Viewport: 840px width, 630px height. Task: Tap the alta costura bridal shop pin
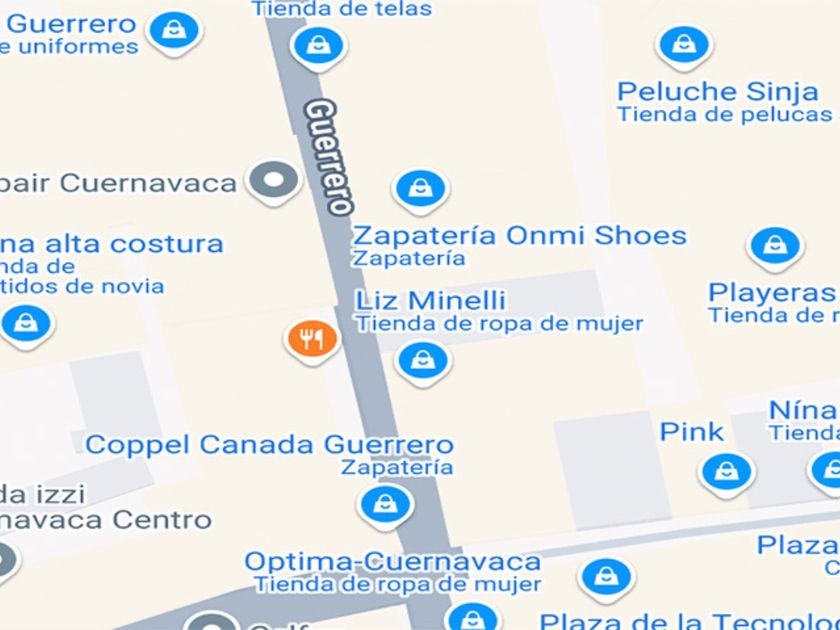pyautogui.click(x=27, y=324)
